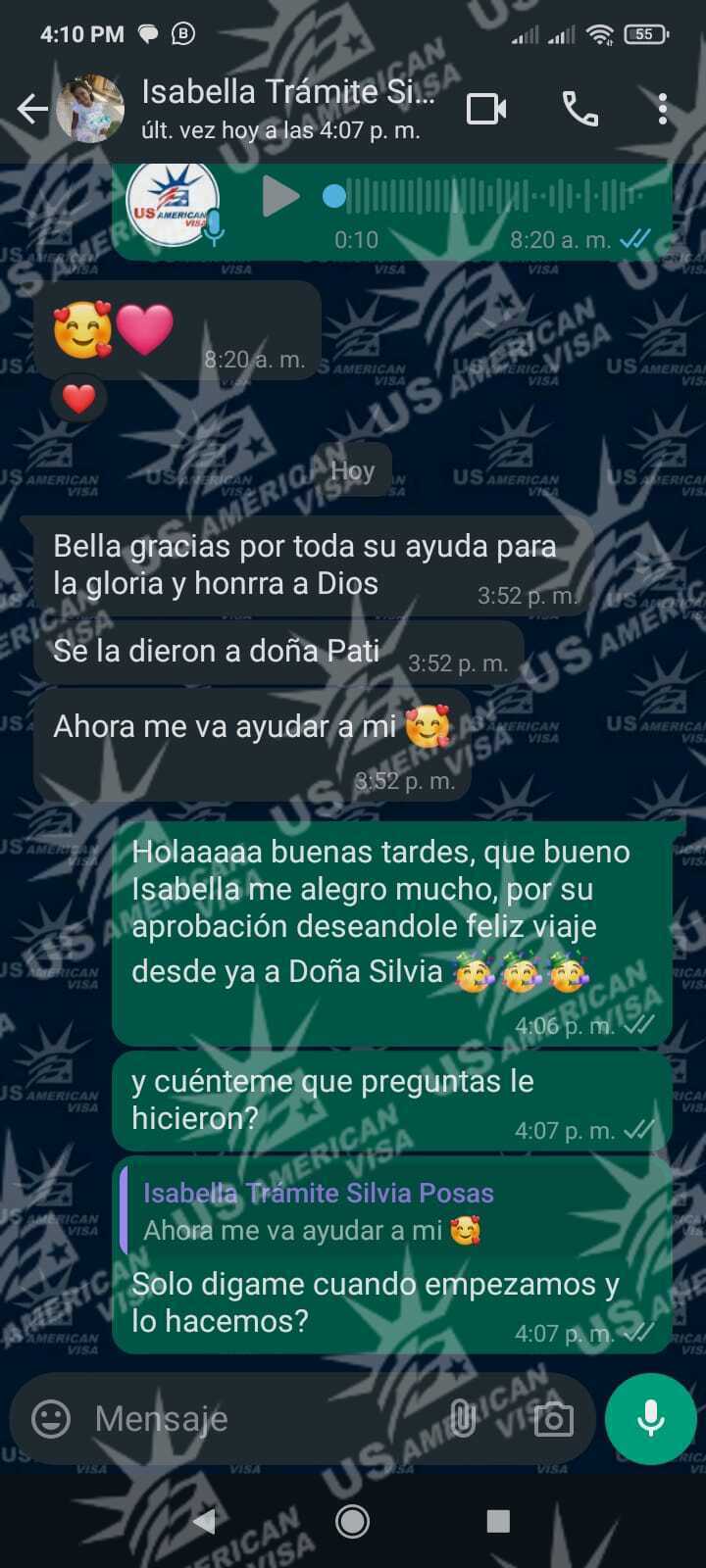Open the camera from message bar
This screenshot has width=706, height=1568.
click(x=553, y=1418)
